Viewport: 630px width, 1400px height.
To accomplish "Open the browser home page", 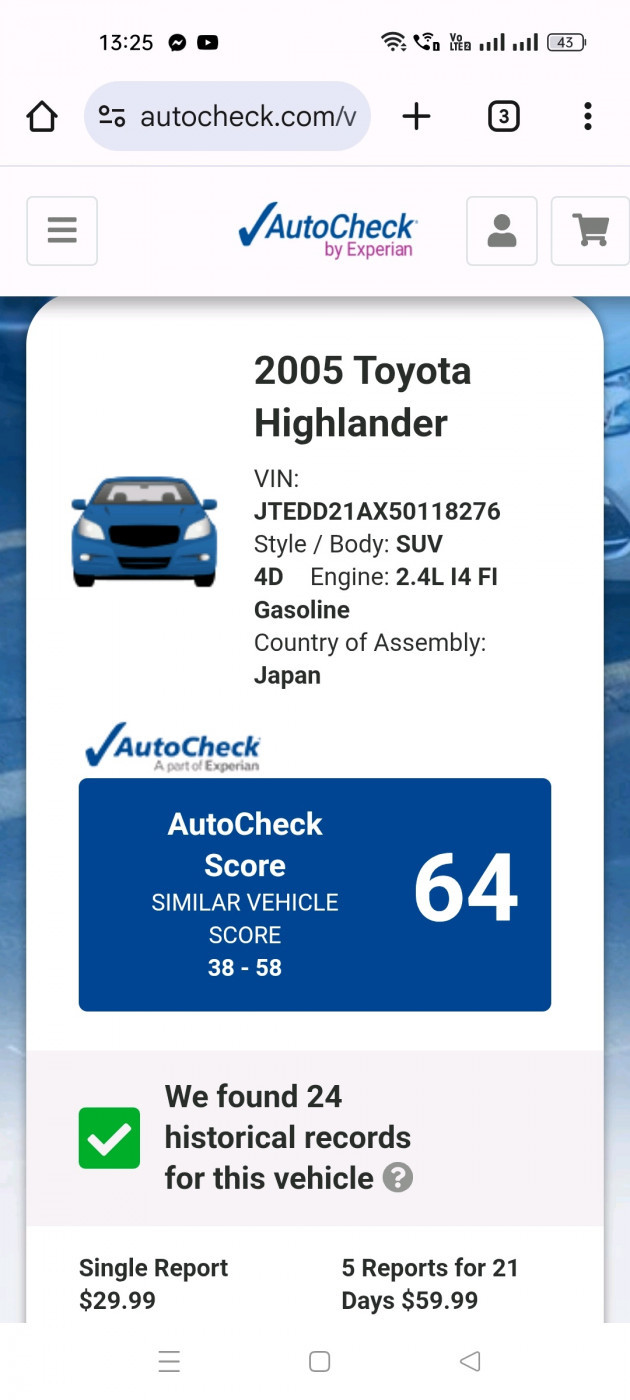I will tap(42, 117).
